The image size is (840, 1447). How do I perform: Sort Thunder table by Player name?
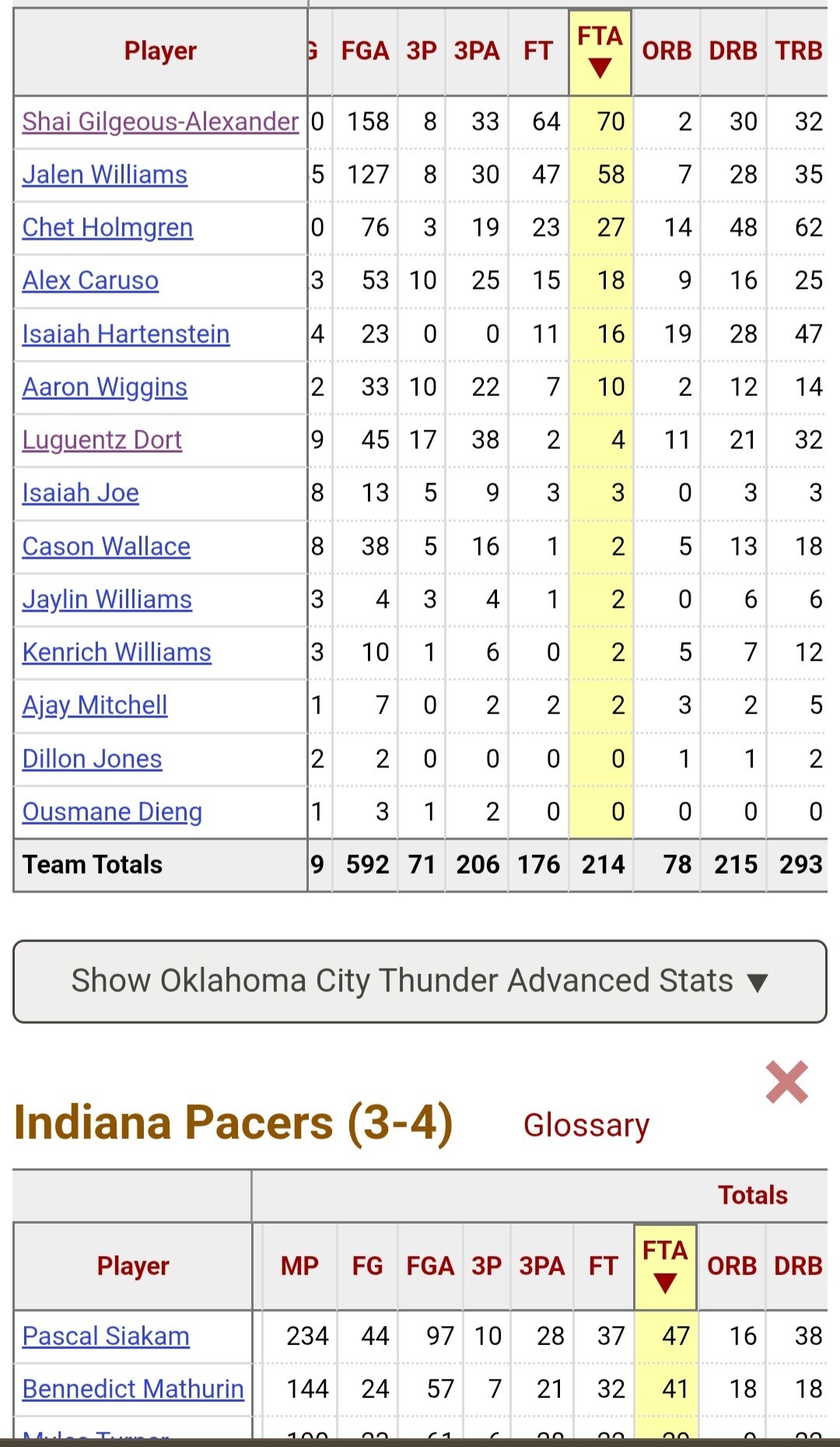[160, 51]
